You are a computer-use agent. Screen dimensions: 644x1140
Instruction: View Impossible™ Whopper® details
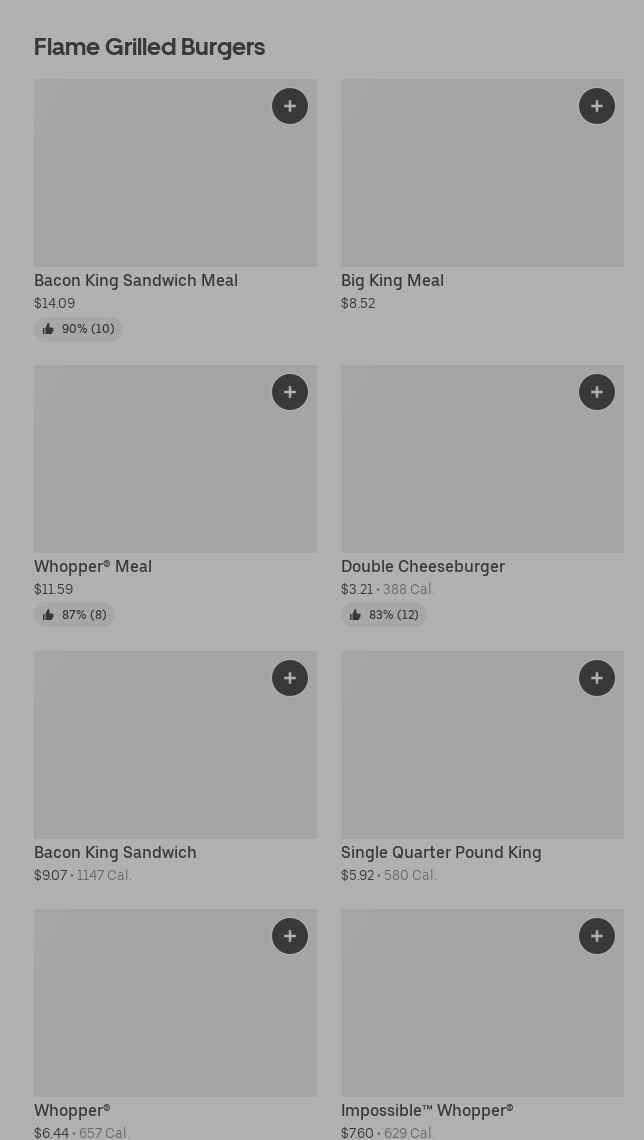coord(427,1111)
